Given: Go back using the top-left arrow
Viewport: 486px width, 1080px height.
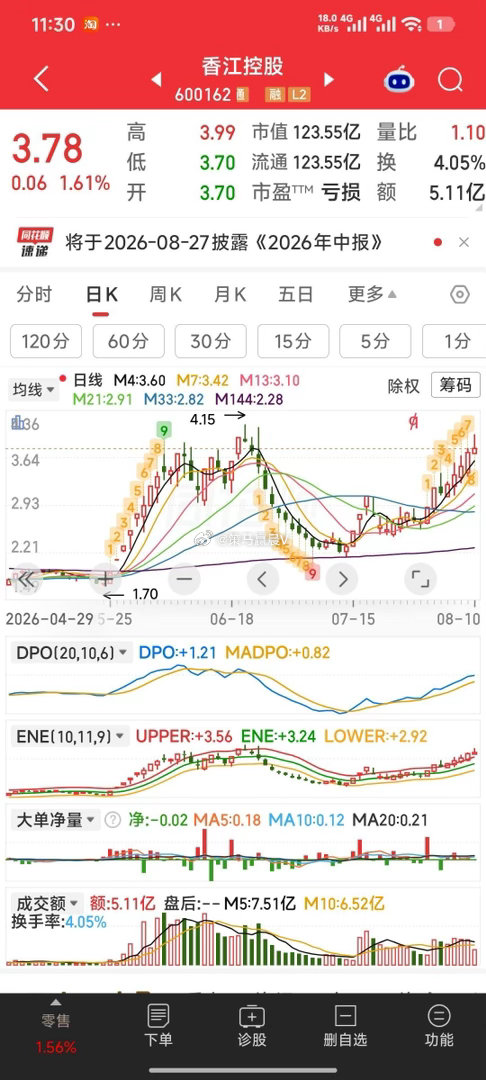Looking at the screenshot, I should click(x=41, y=79).
